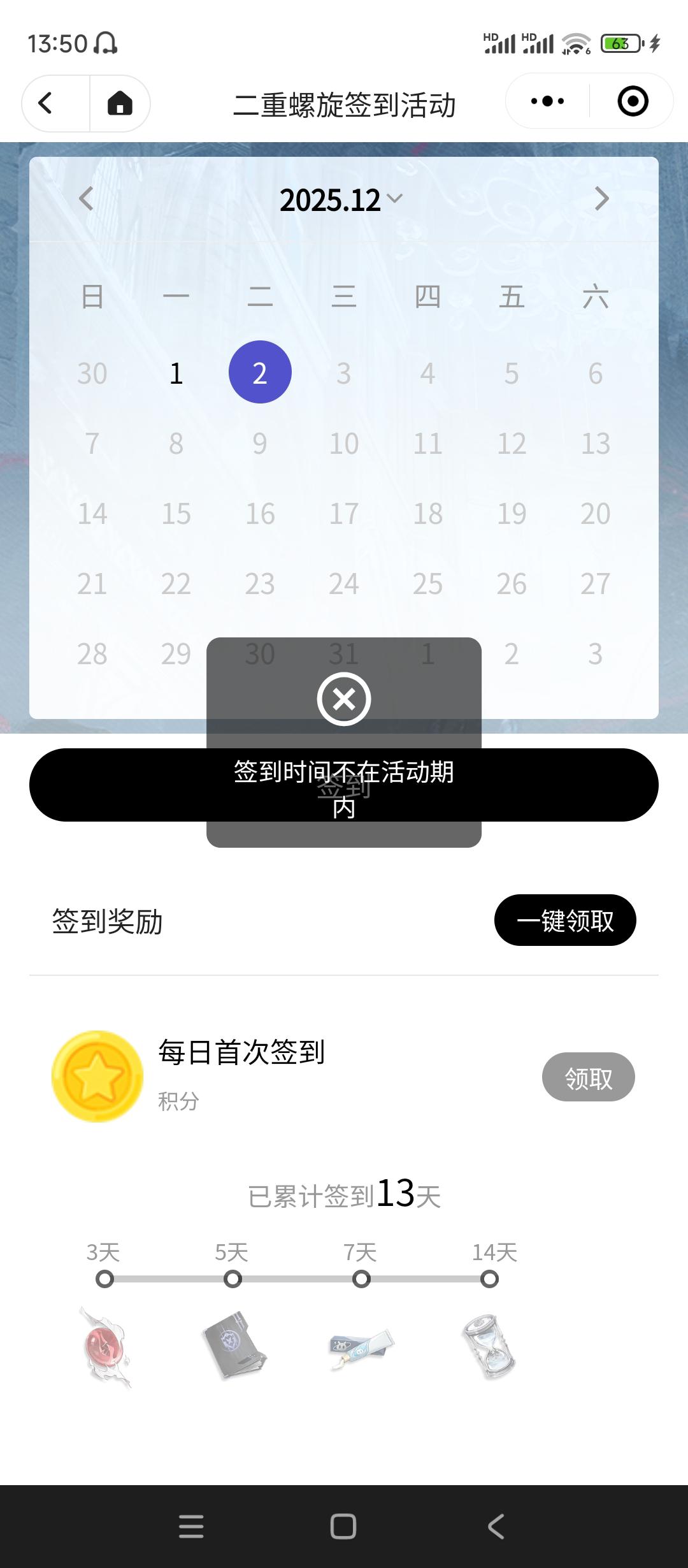Go to the phone's home screen
This screenshot has height=1568, width=688.
click(343, 1527)
